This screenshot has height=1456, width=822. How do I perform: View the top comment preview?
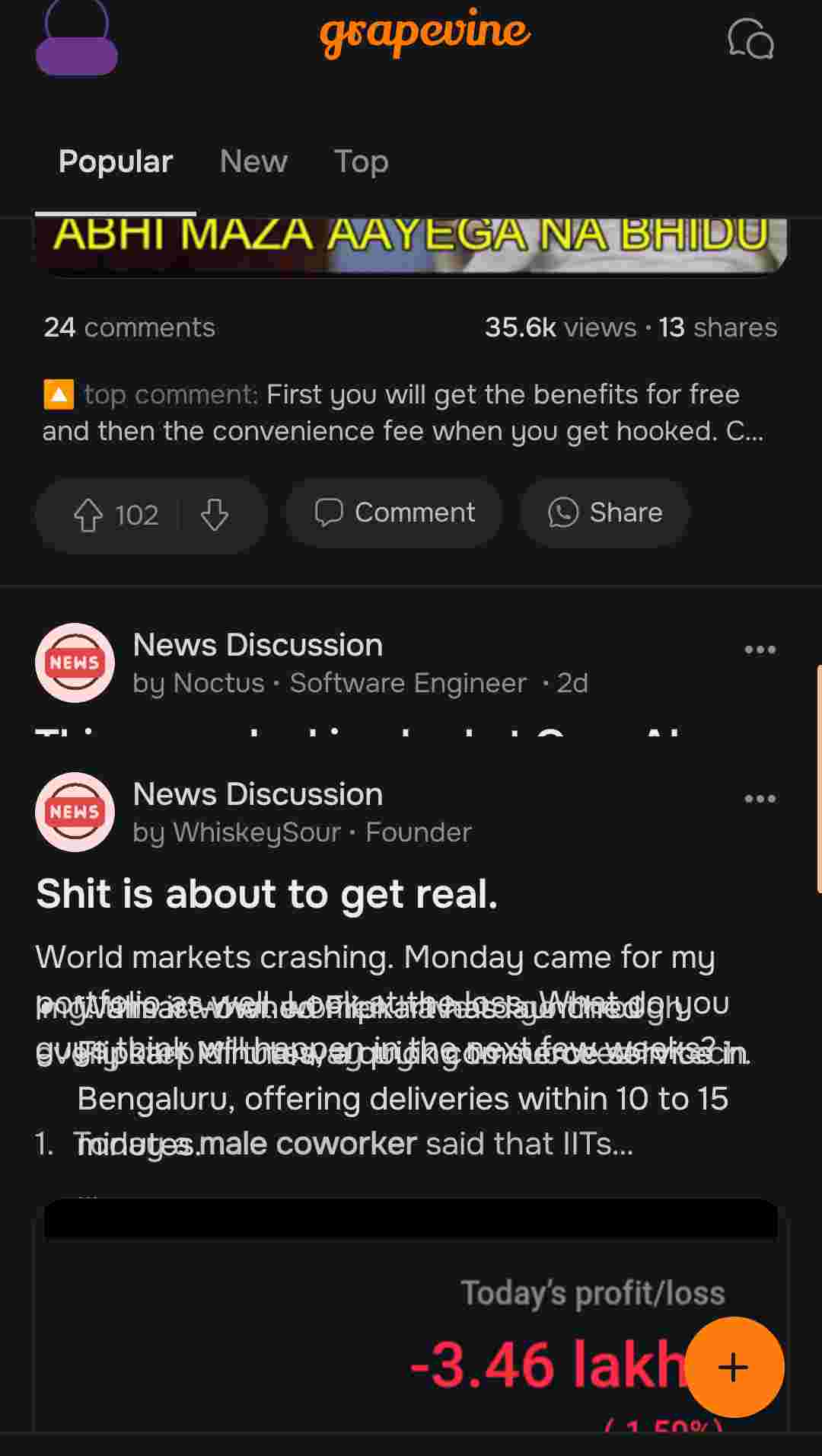click(x=403, y=413)
